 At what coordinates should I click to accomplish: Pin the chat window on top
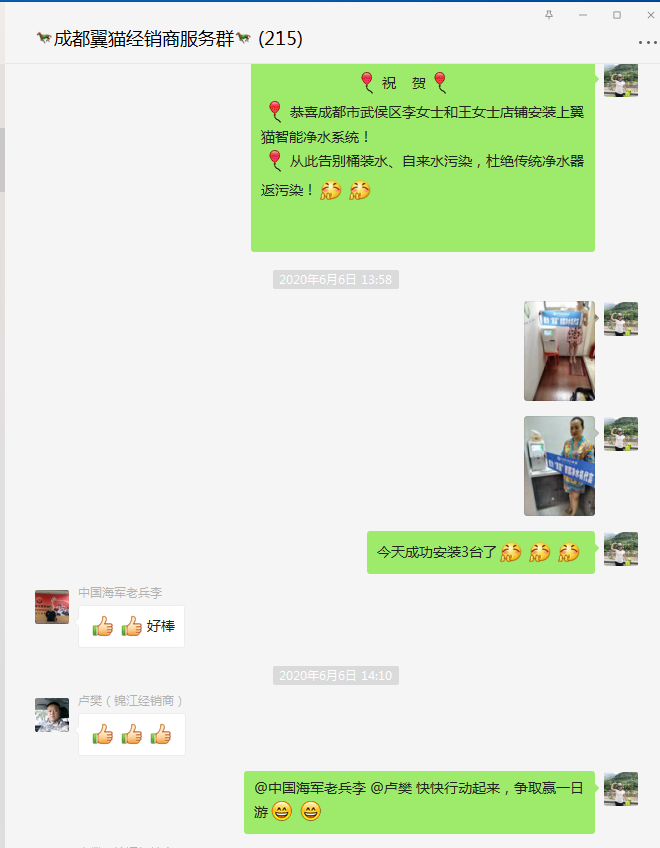548,15
